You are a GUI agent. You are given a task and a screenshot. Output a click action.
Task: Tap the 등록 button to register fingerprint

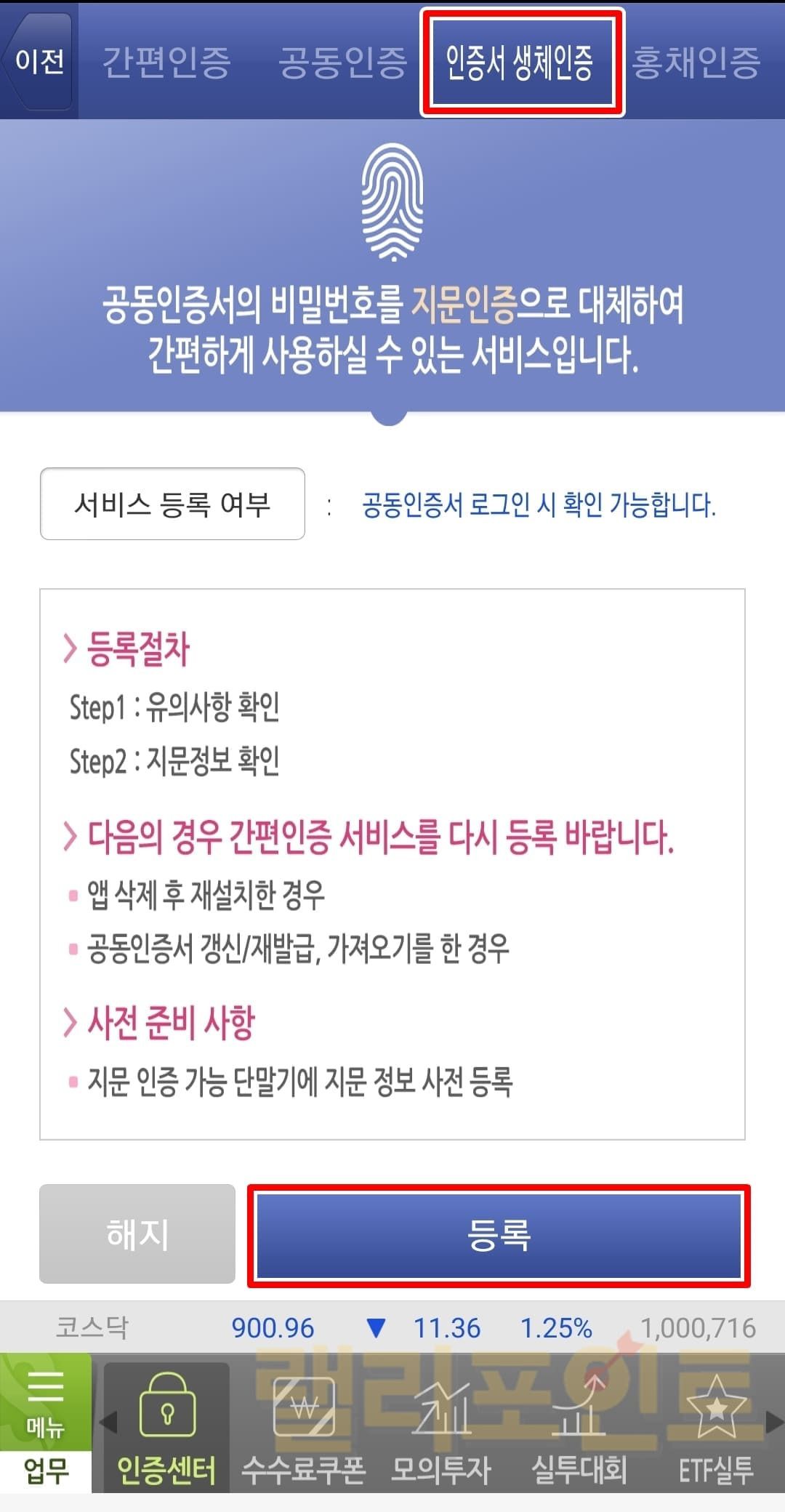499,1235
